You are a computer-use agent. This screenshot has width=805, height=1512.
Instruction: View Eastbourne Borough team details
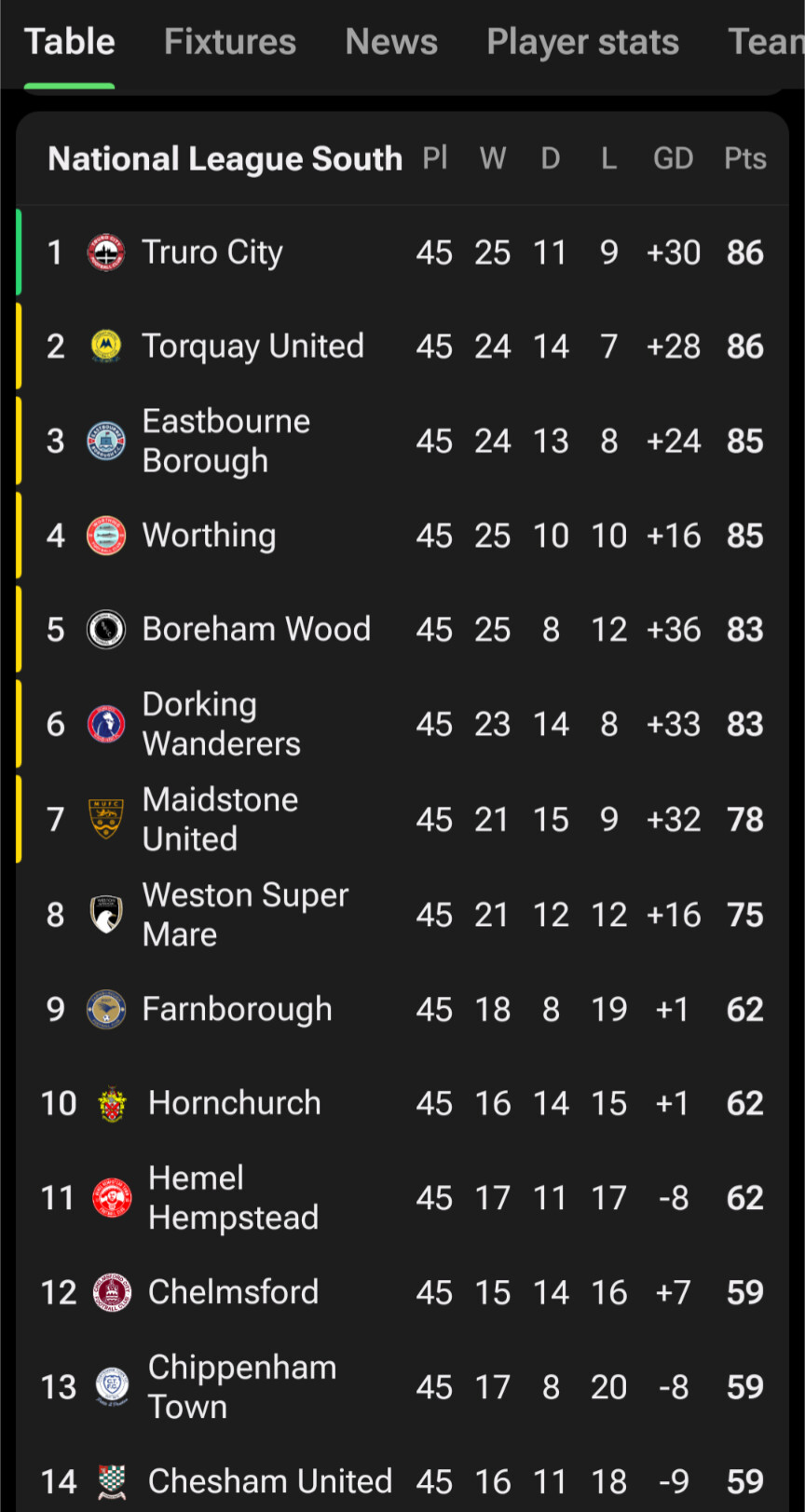click(x=402, y=441)
